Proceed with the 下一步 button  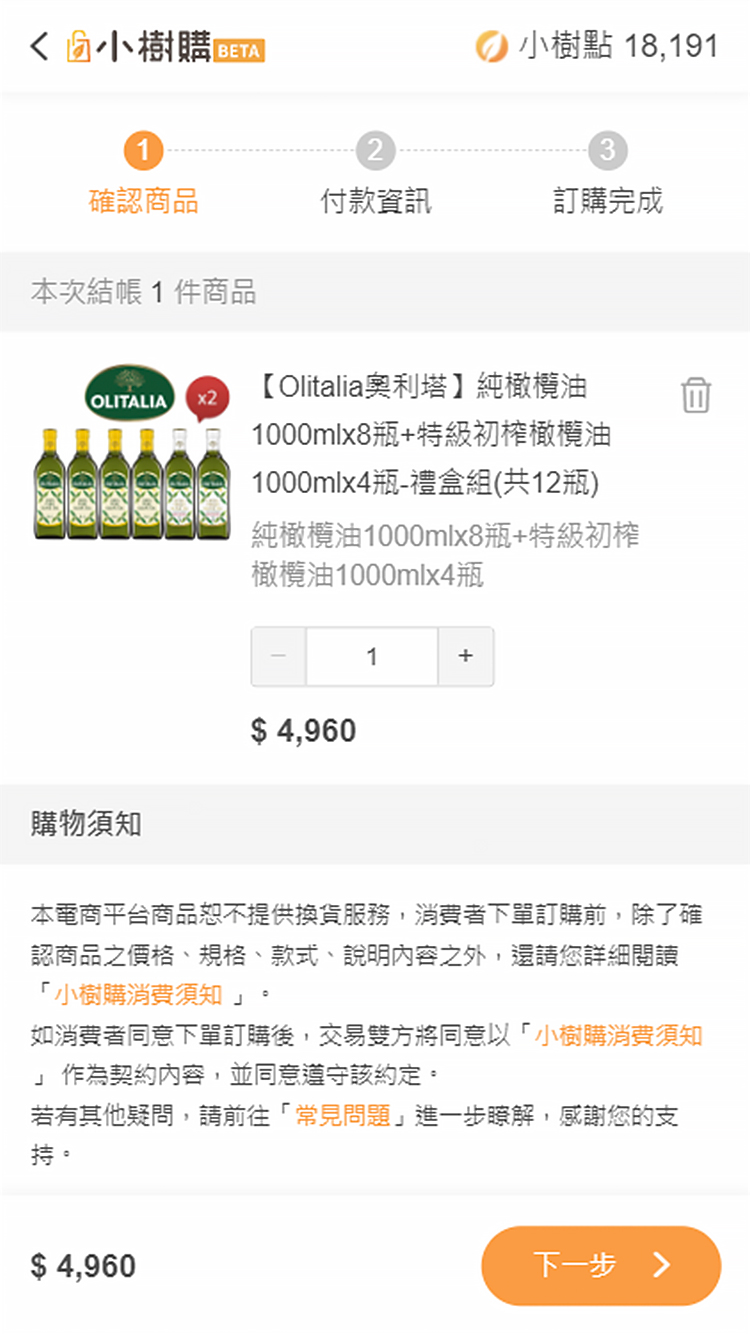[x=601, y=1265]
